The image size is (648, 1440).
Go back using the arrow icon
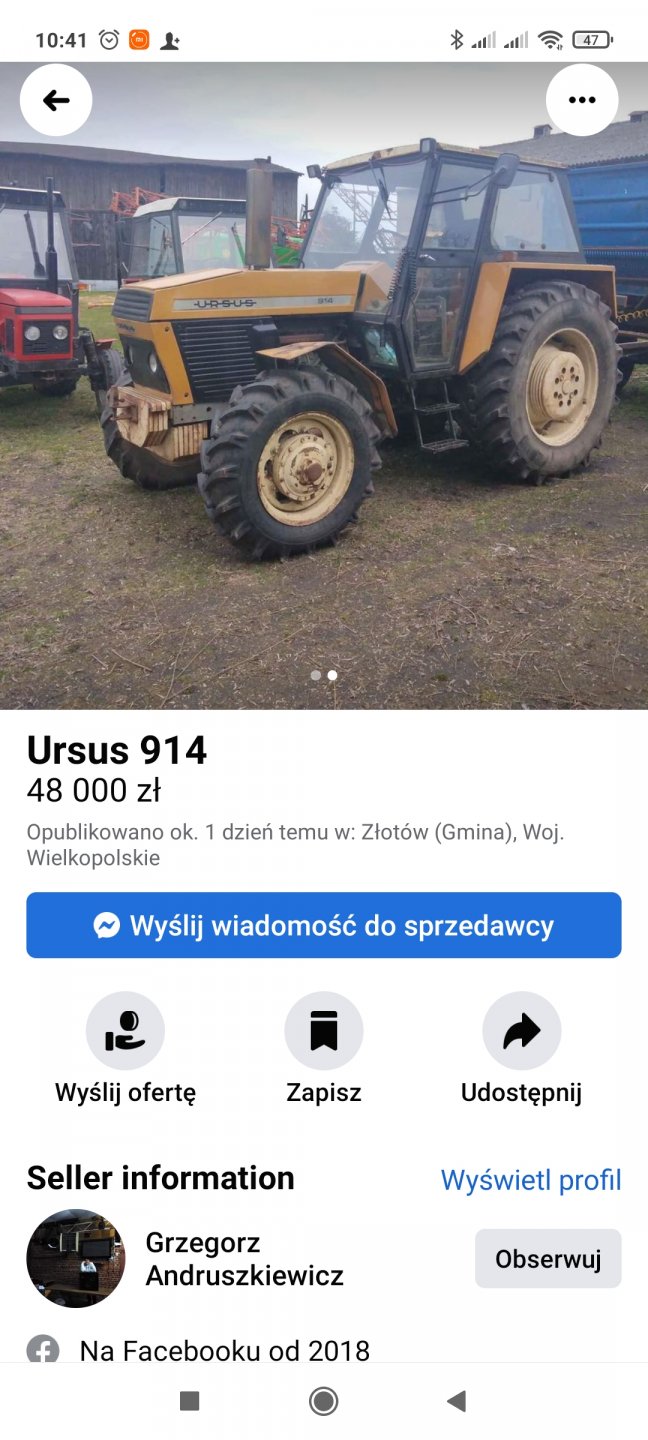[56, 100]
